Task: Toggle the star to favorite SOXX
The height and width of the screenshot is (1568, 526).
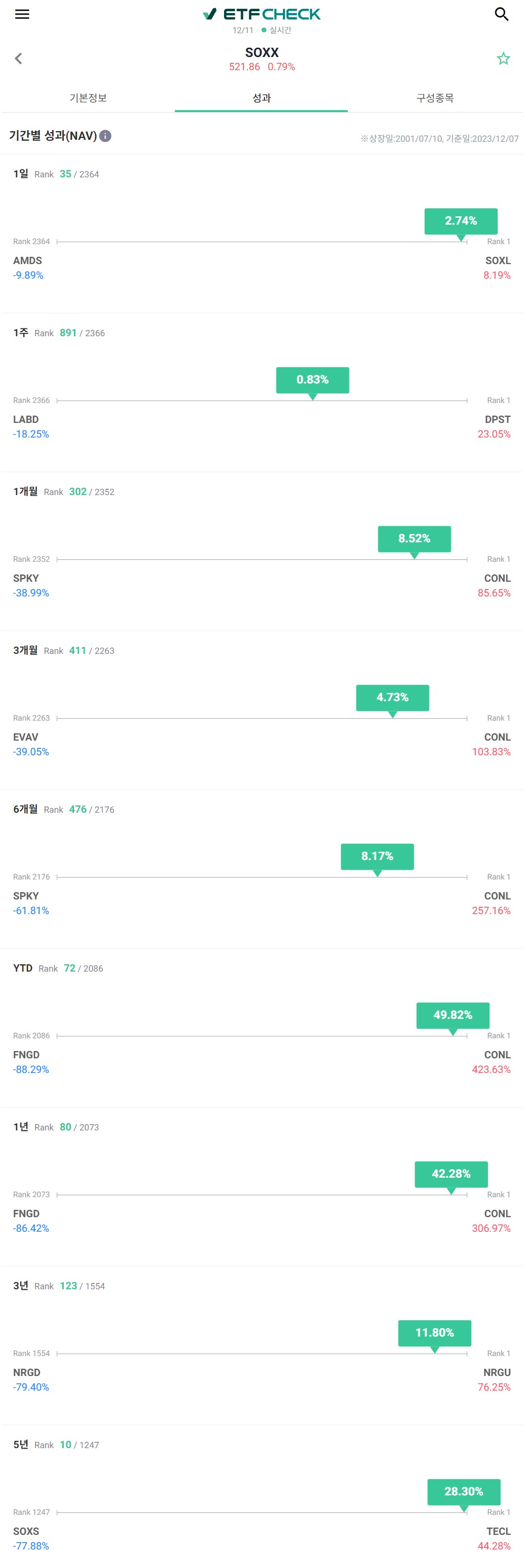Action: pos(504,58)
